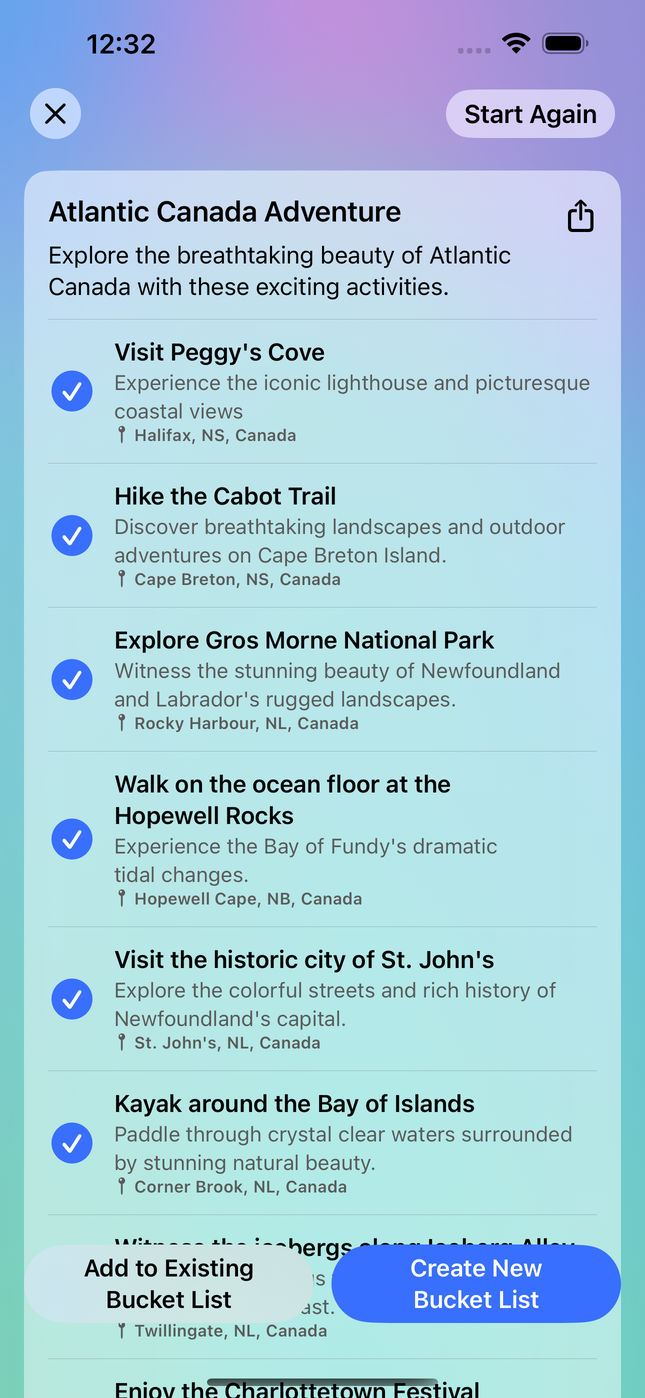Deselect Kayak around the Bay of Islands
Viewport: 645px width, 1398px height.
(x=72, y=1143)
